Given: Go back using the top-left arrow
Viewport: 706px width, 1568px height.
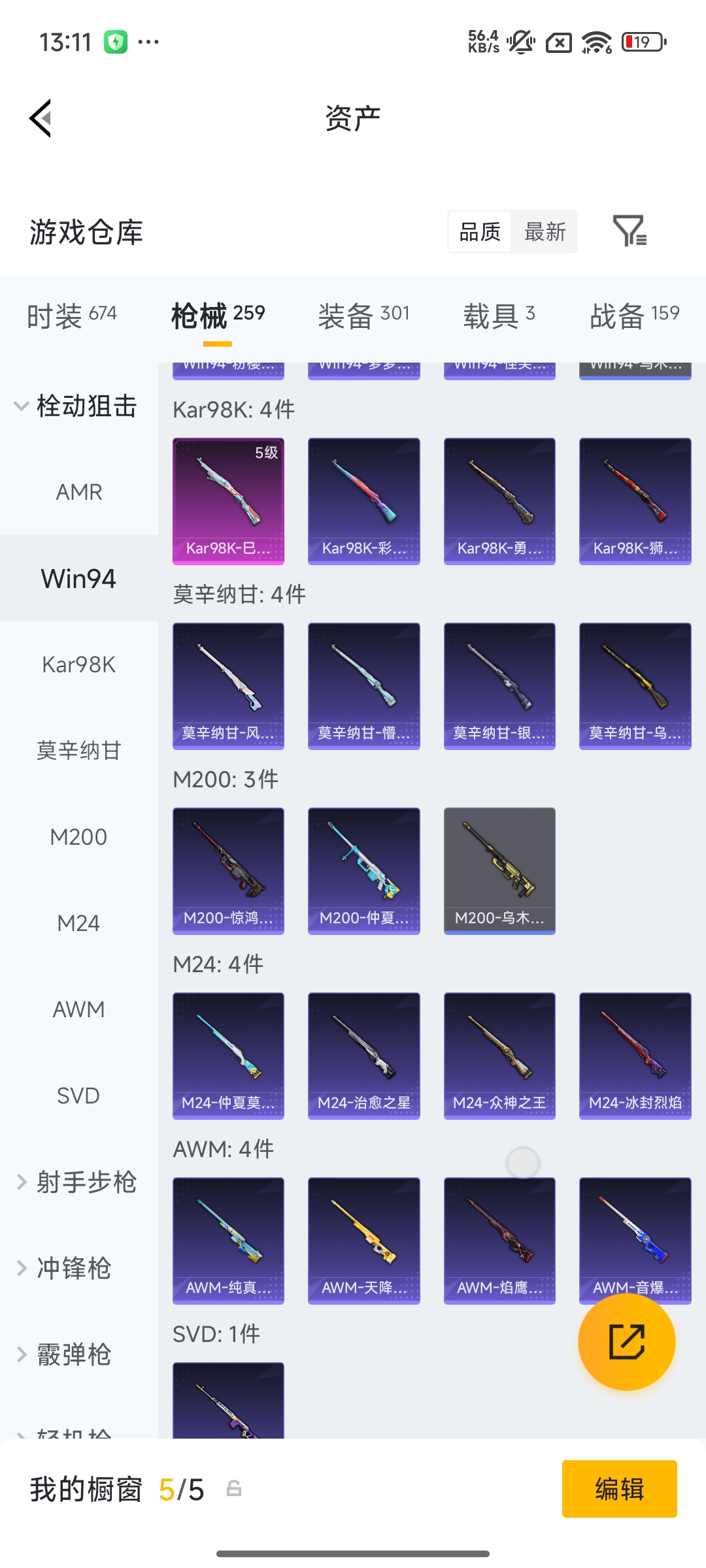Looking at the screenshot, I should tap(41, 119).
